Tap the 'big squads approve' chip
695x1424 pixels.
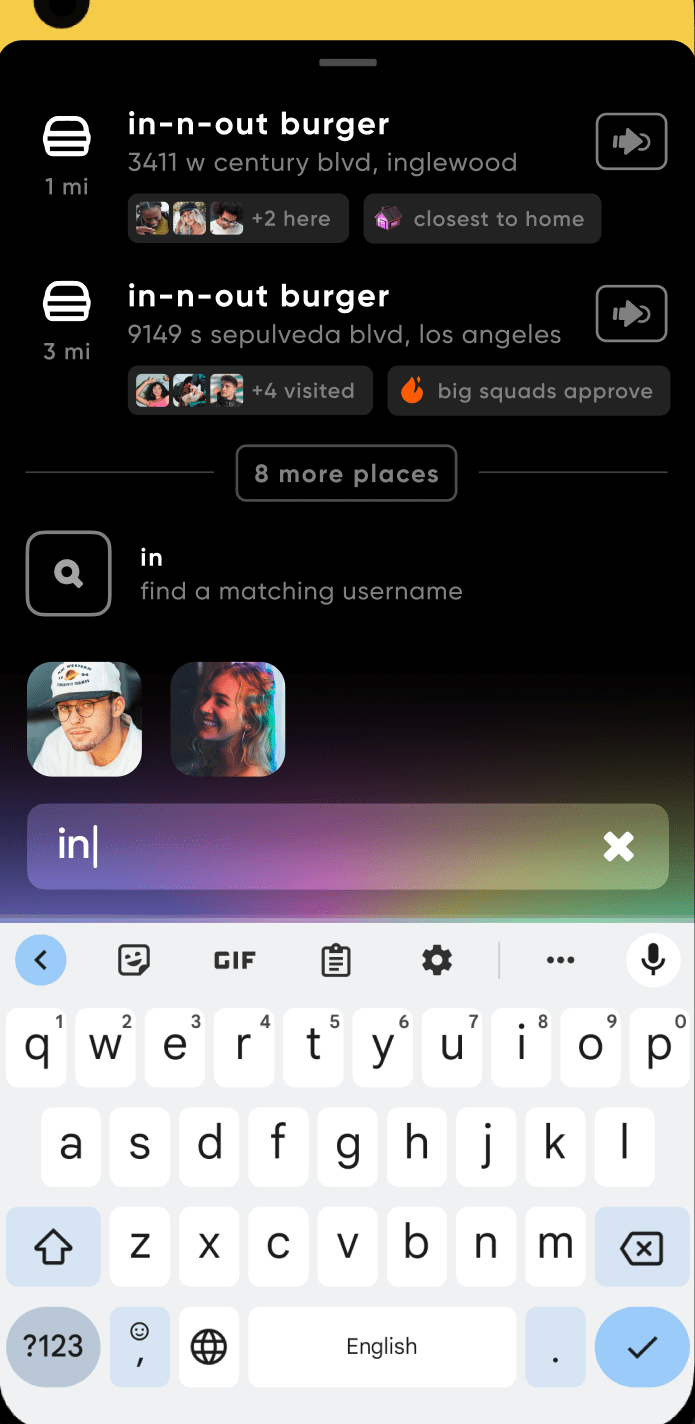pos(529,390)
